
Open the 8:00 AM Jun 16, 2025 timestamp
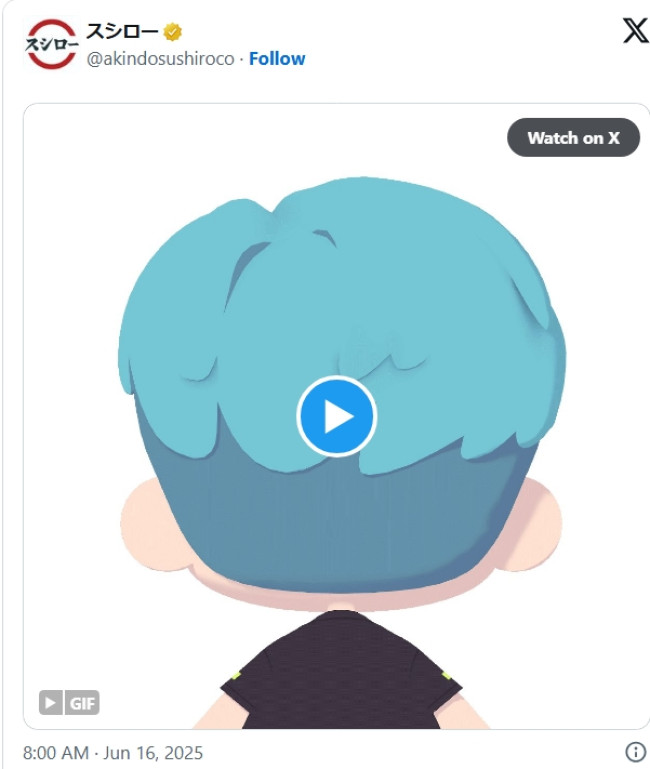(112, 751)
